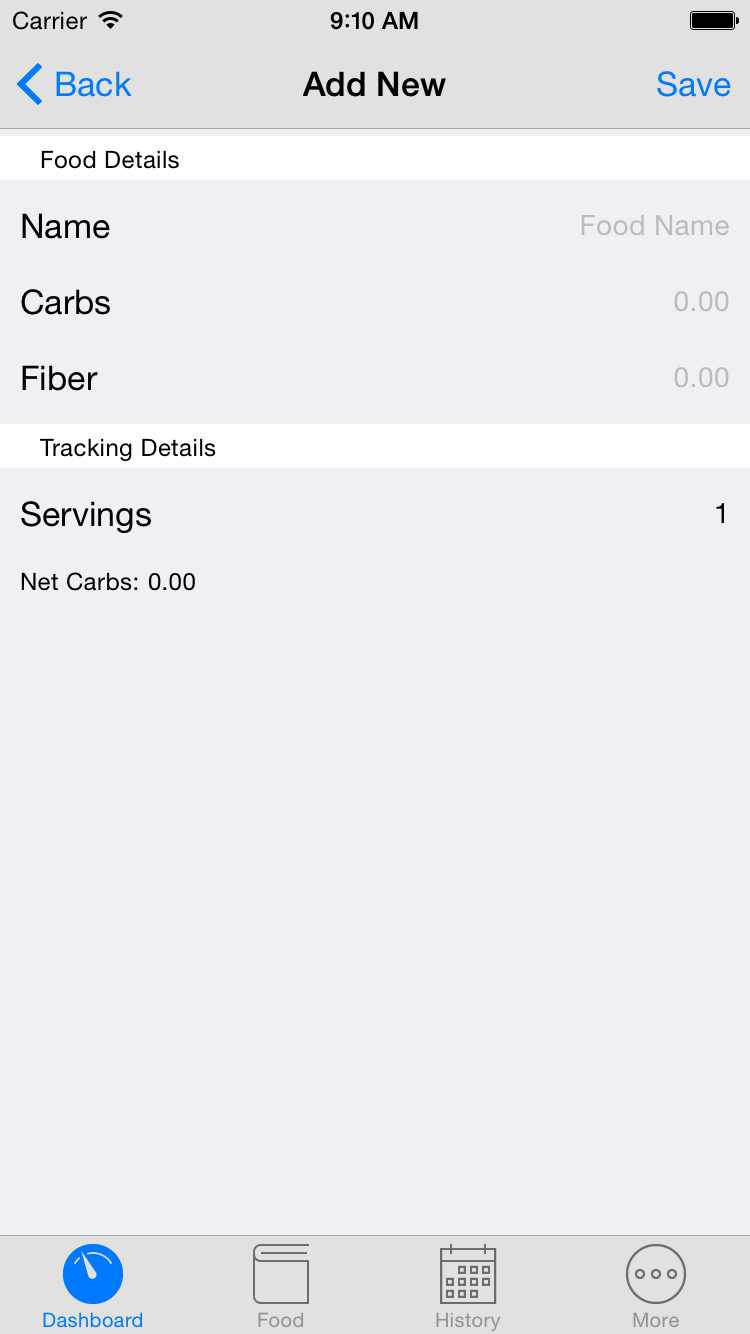Switch to the Dashboard tab

click(x=93, y=1287)
